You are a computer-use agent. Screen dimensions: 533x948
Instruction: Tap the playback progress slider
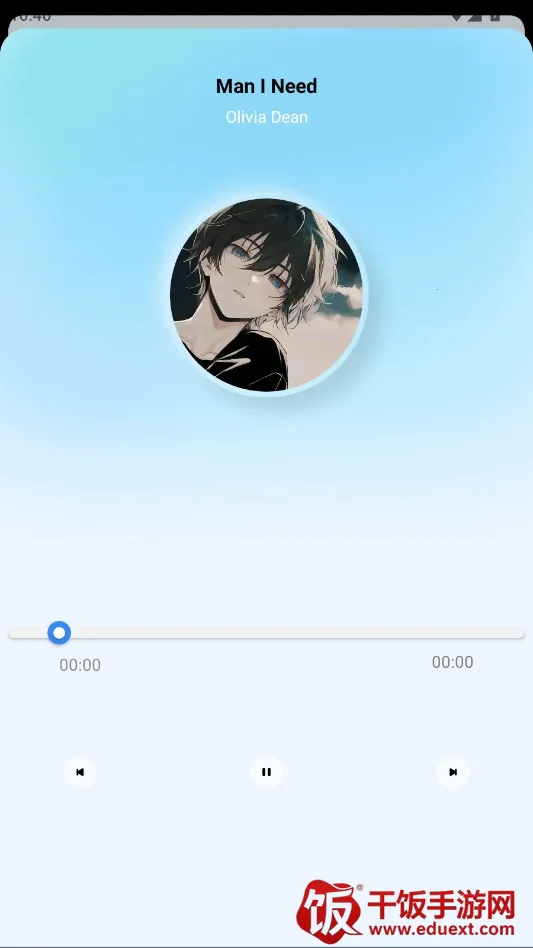pos(266,633)
